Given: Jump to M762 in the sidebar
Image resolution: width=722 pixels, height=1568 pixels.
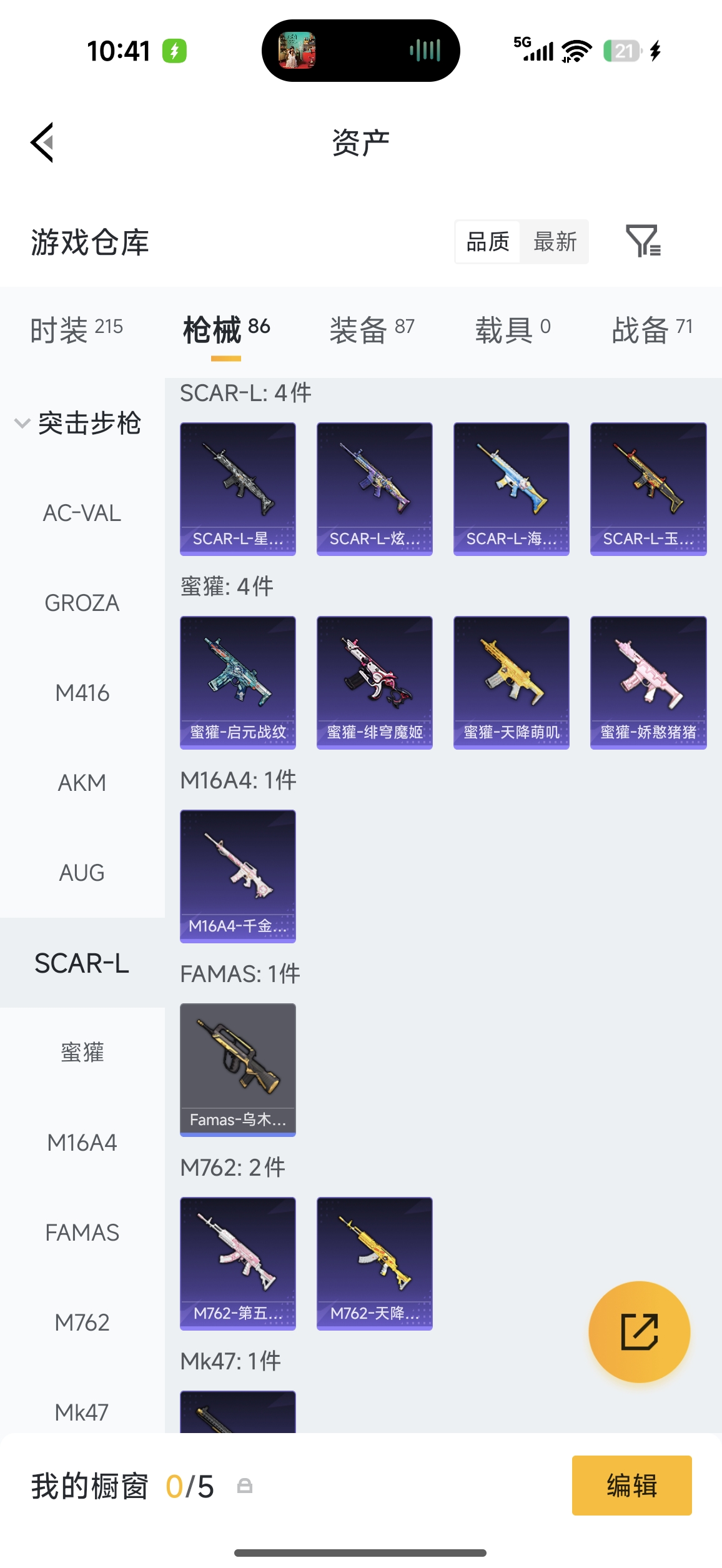Looking at the screenshot, I should point(82,1322).
